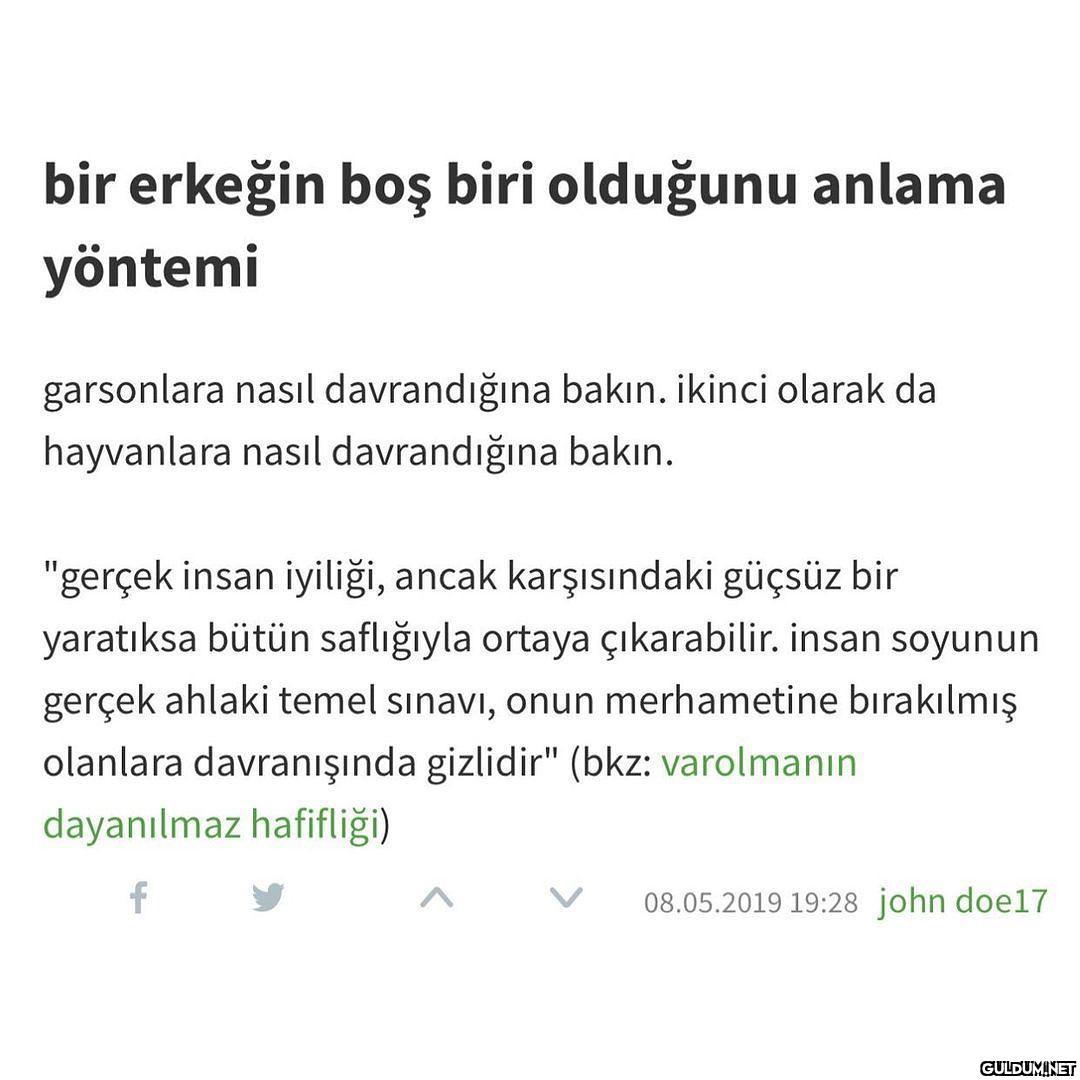Image resolution: width=1080 pixels, height=1080 pixels.
Task: Open the "varolmanın dayanılmaz hafifliği" link
Action: [x=758, y=764]
